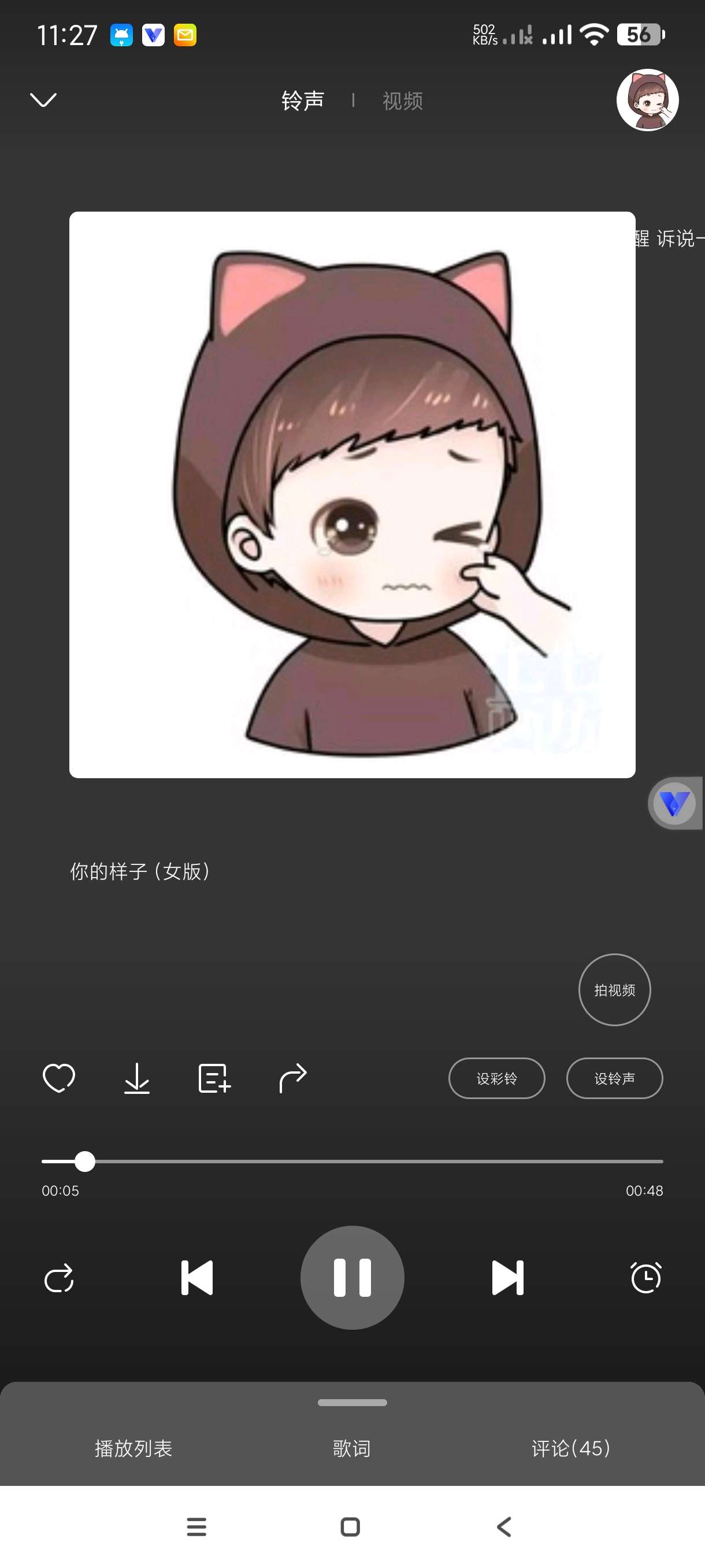Go back using the system back button

504,1526
